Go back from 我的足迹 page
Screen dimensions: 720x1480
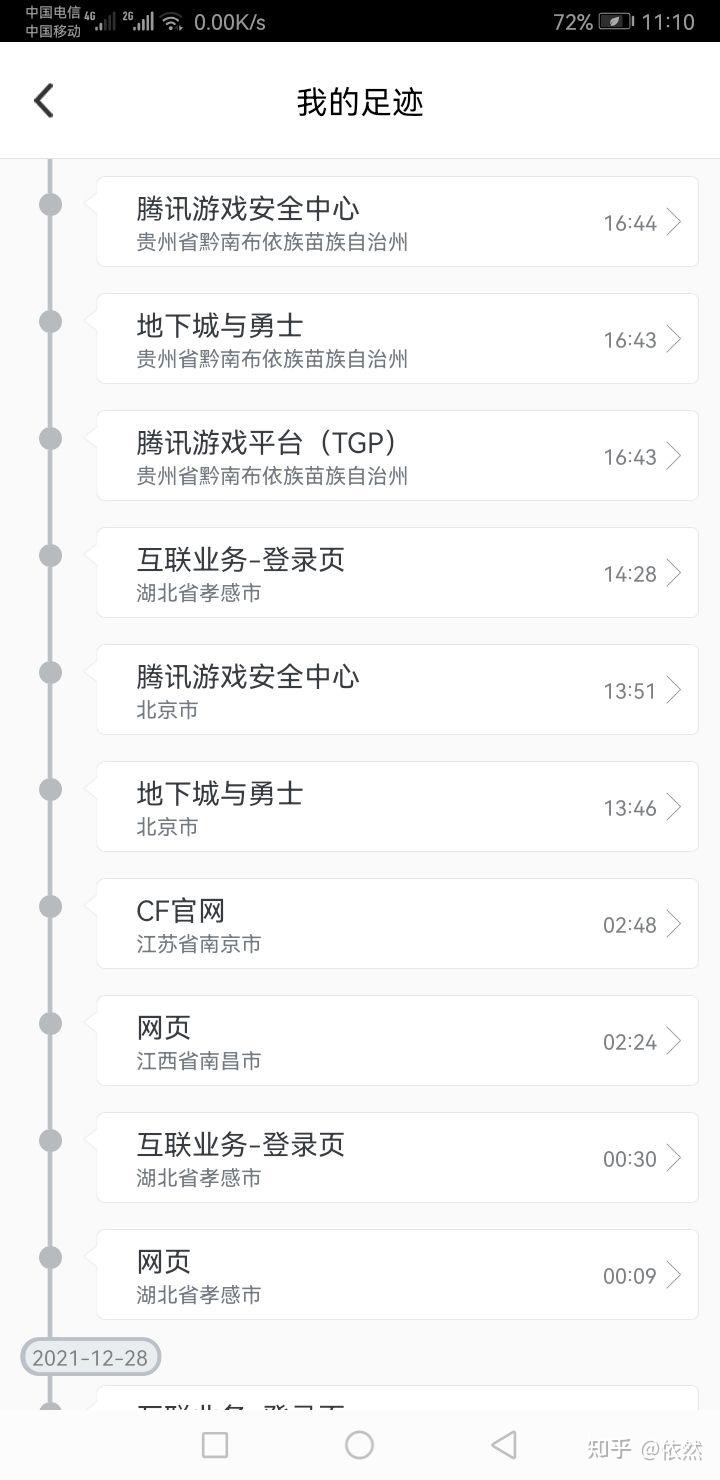[x=44, y=101]
